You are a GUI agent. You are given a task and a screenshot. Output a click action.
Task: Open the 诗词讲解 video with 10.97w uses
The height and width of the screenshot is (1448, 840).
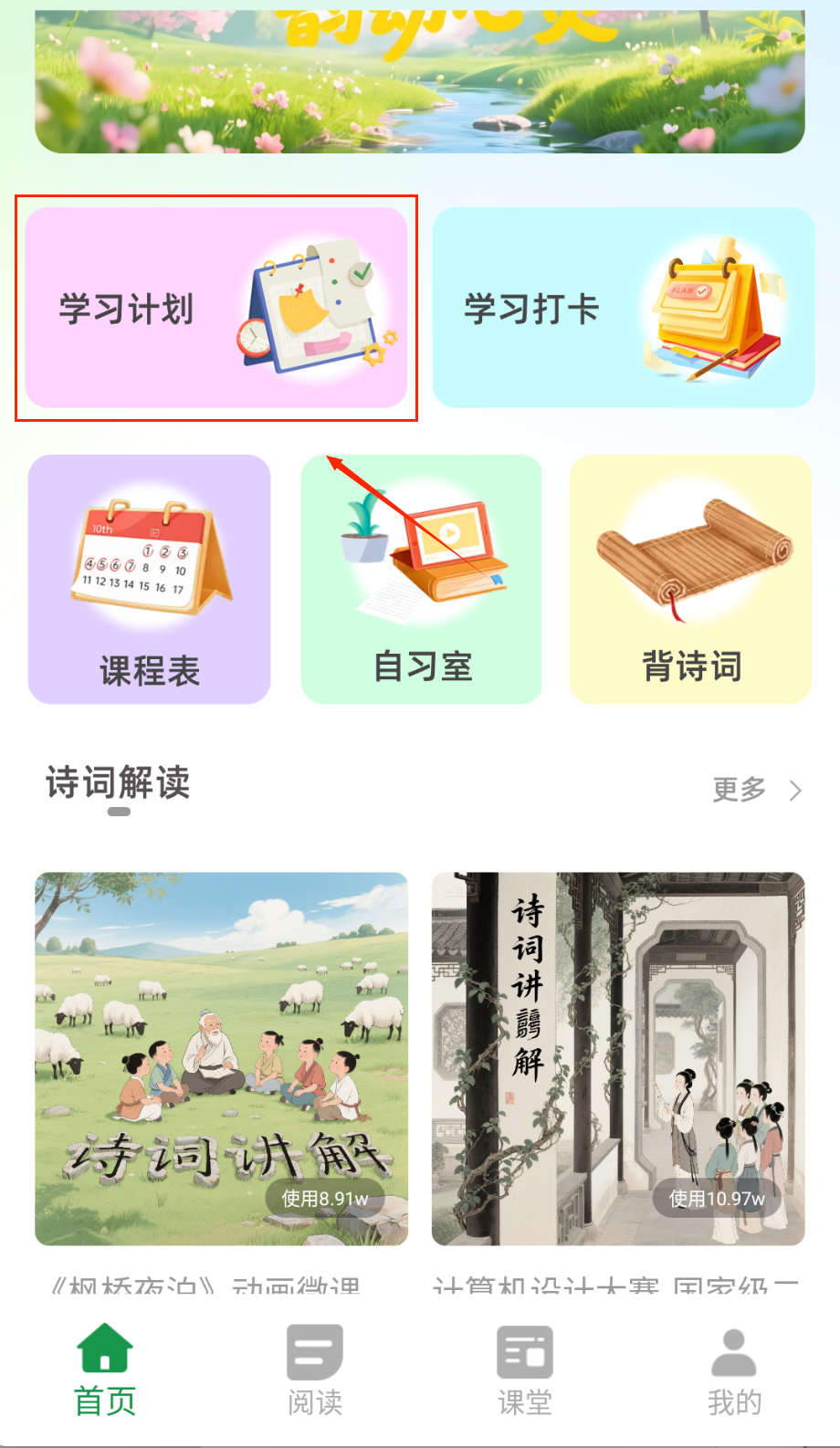pos(618,1058)
